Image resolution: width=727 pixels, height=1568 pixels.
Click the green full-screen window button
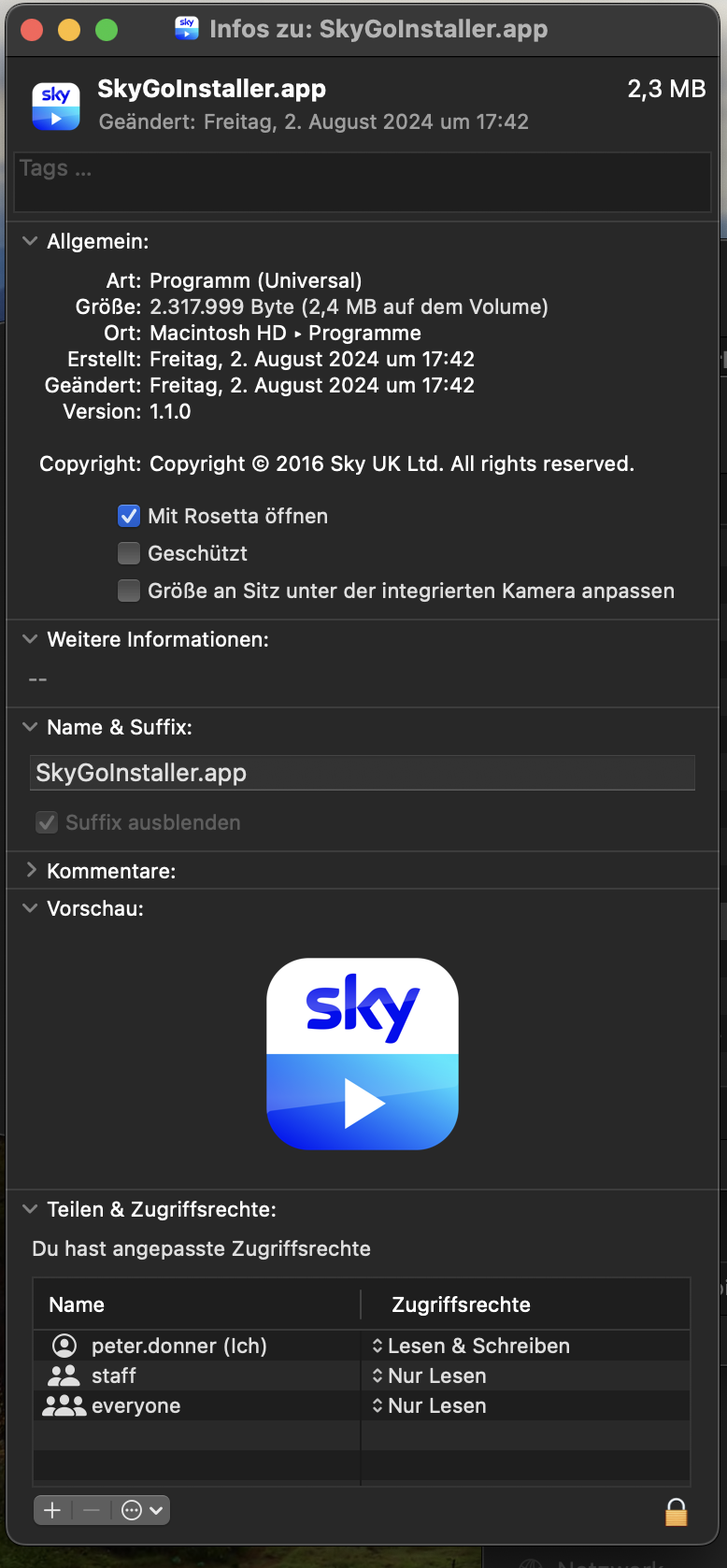[x=107, y=30]
